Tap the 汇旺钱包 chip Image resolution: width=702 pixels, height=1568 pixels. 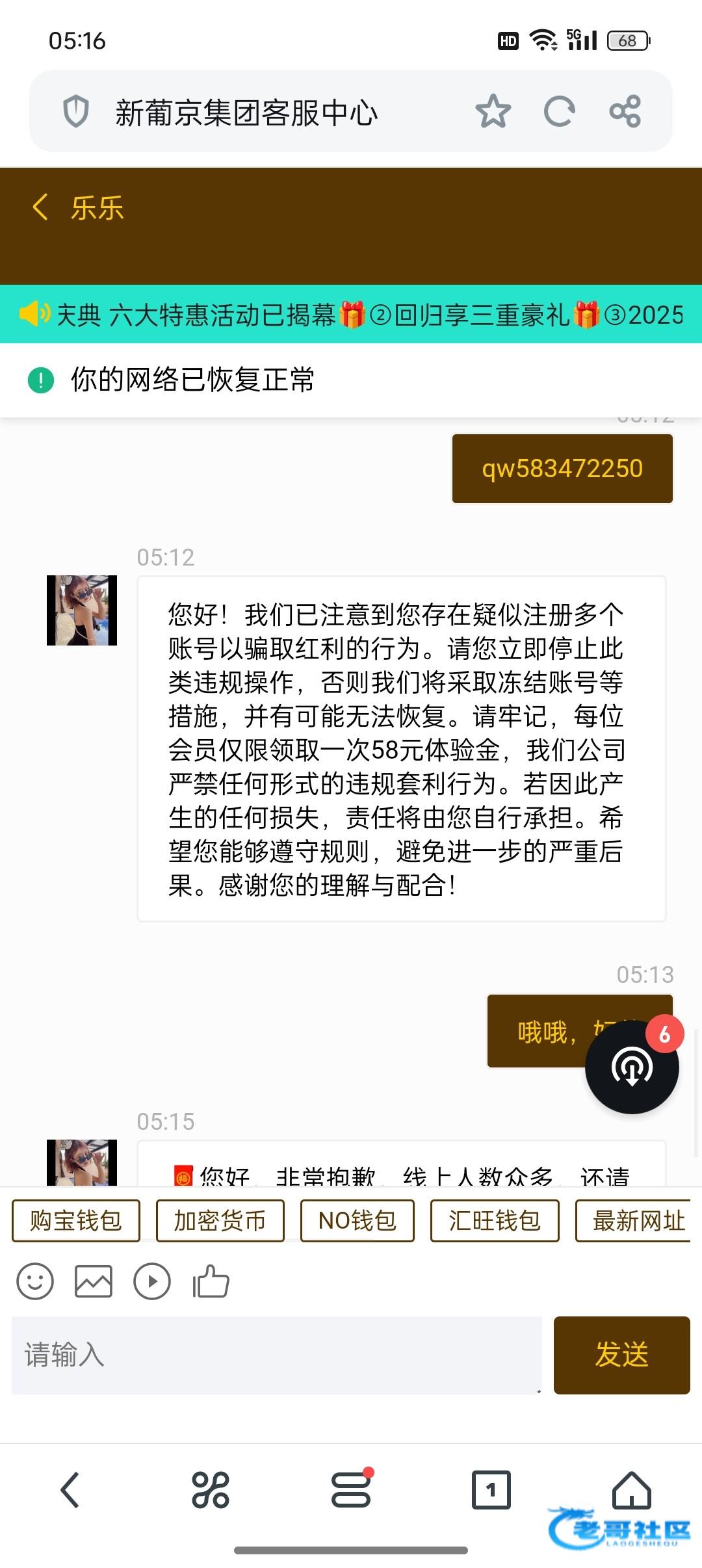pyautogui.click(x=495, y=1221)
